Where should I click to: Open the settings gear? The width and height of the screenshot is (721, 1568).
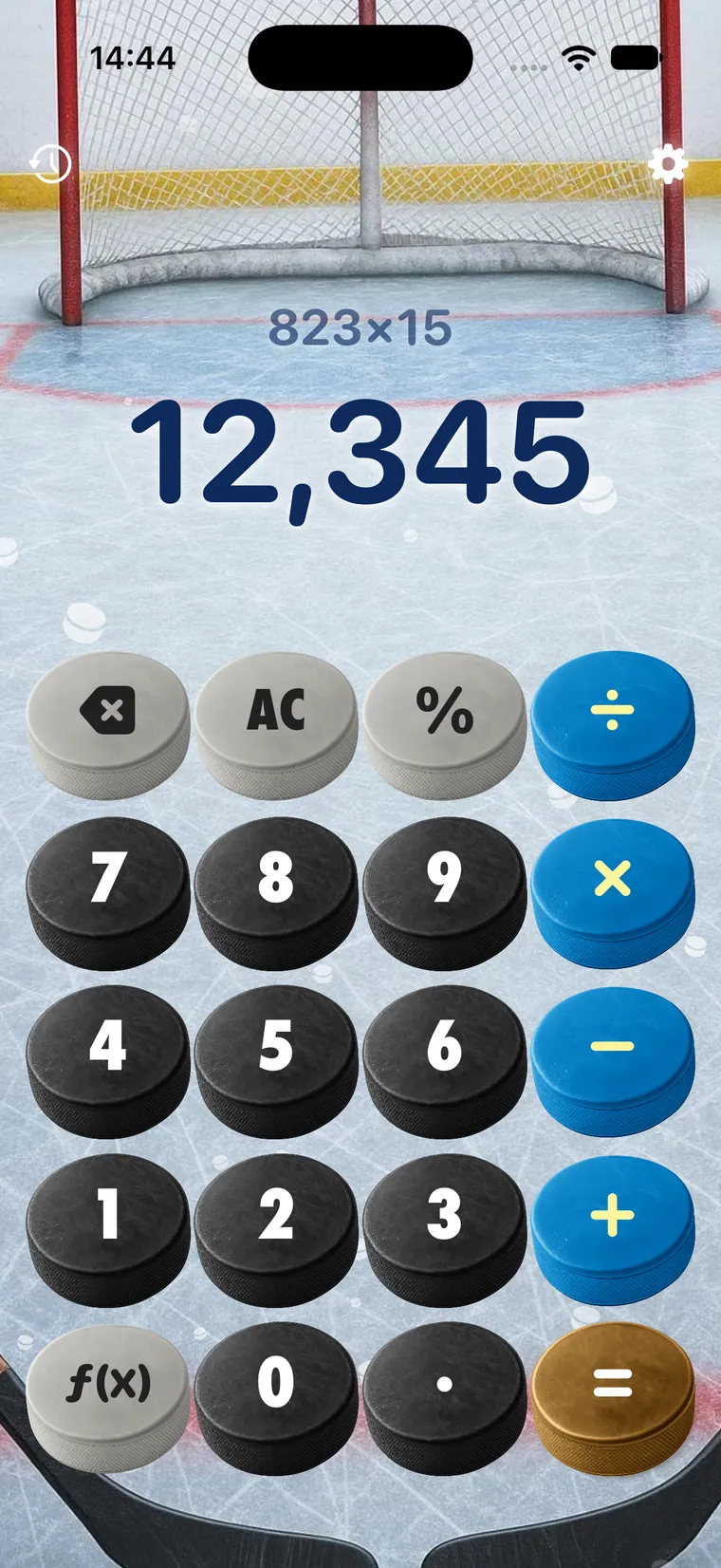pyautogui.click(x=668, y=165)
